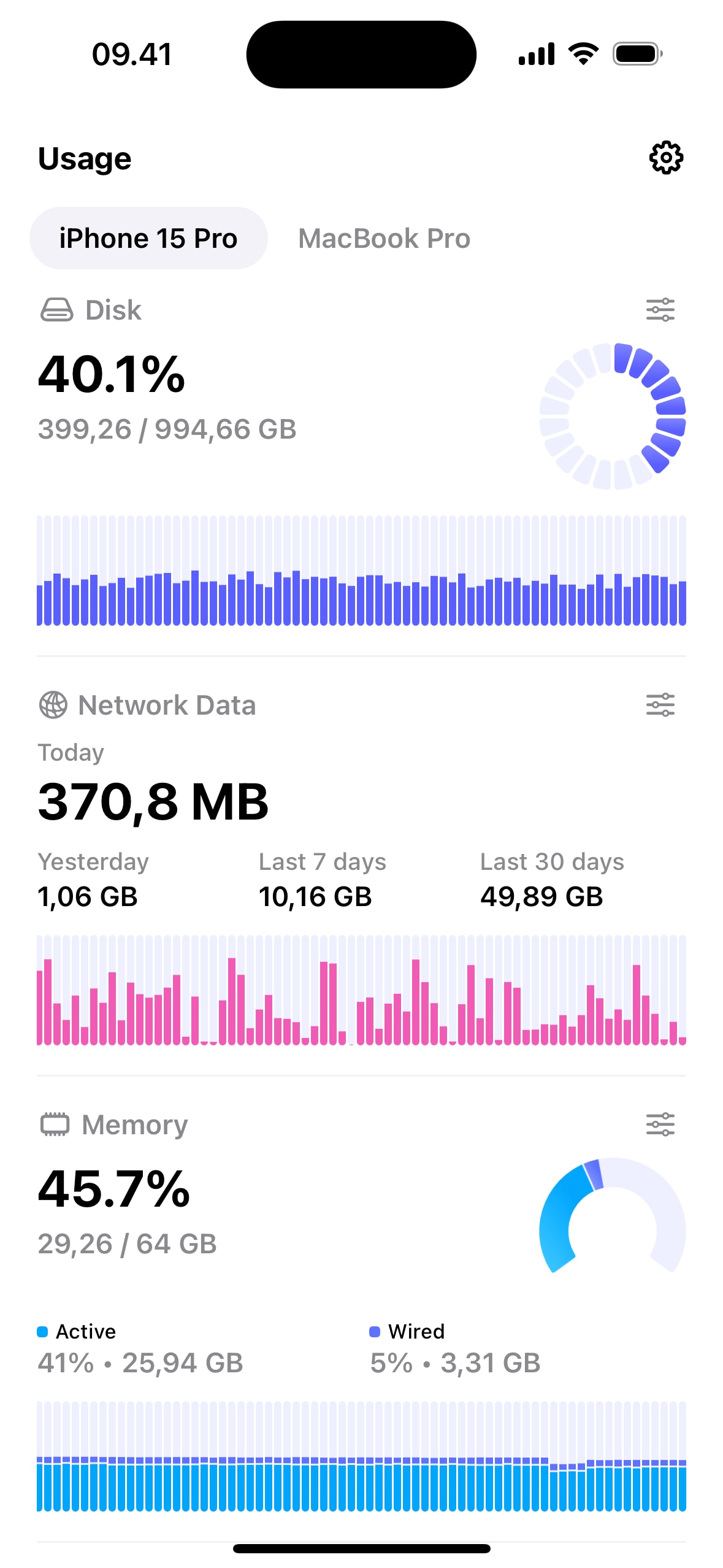Toggle the Wired memory legend dot
723x1568 pixels.
(375, 1331)
